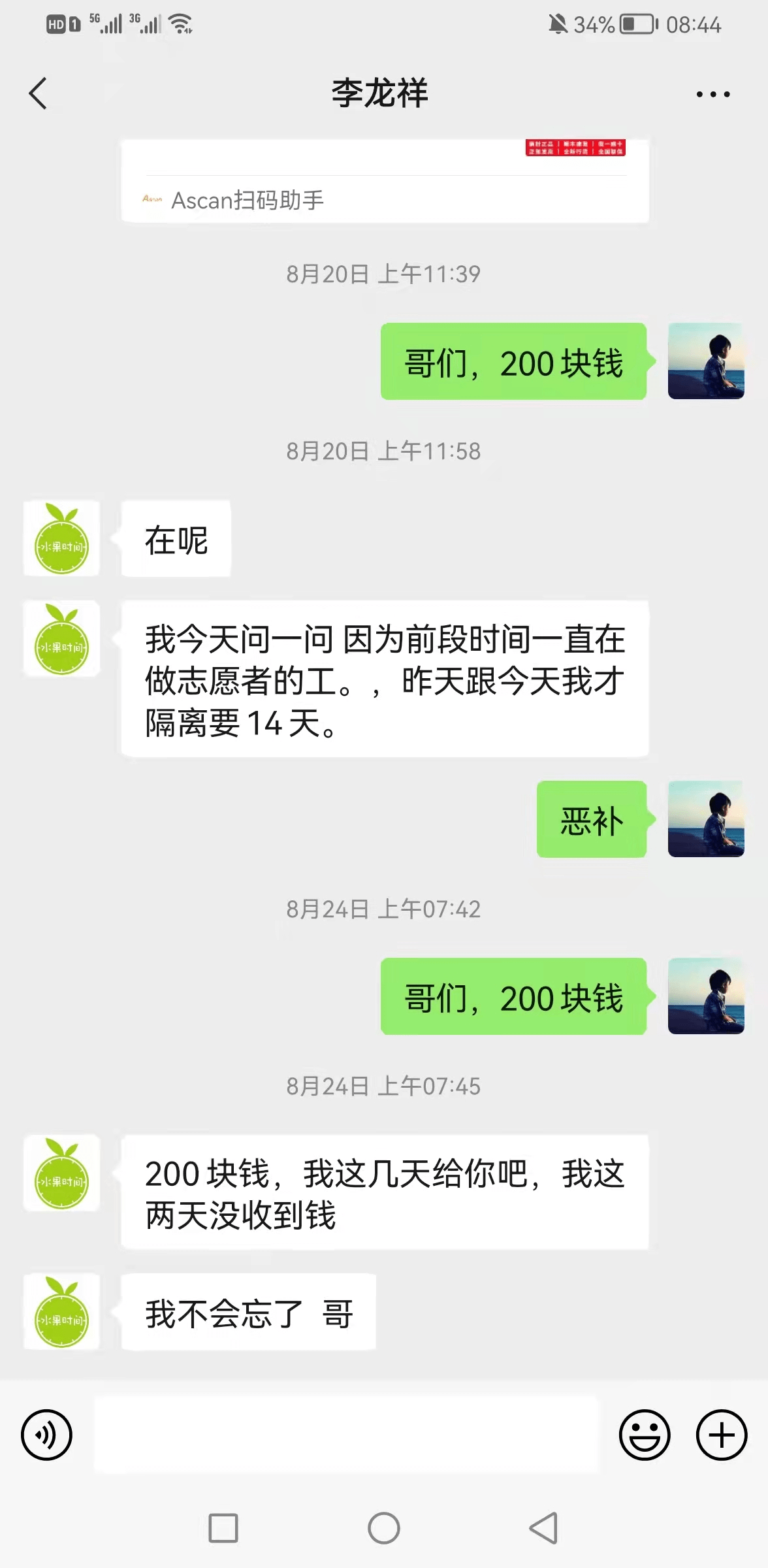Switch to voice message input
Viewport: 768px width, 1568px height.
(46, 1435)
